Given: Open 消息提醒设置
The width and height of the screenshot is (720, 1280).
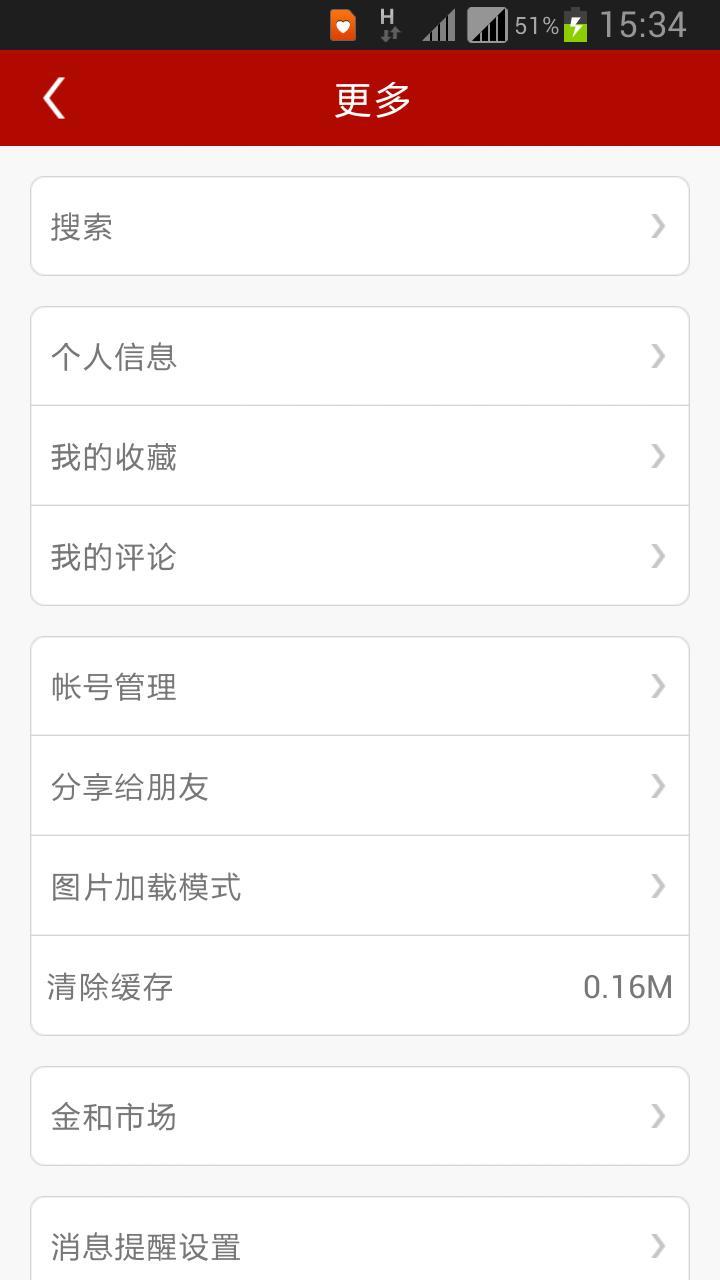Looking at the screenshot, I should [x=360, y=1244].
